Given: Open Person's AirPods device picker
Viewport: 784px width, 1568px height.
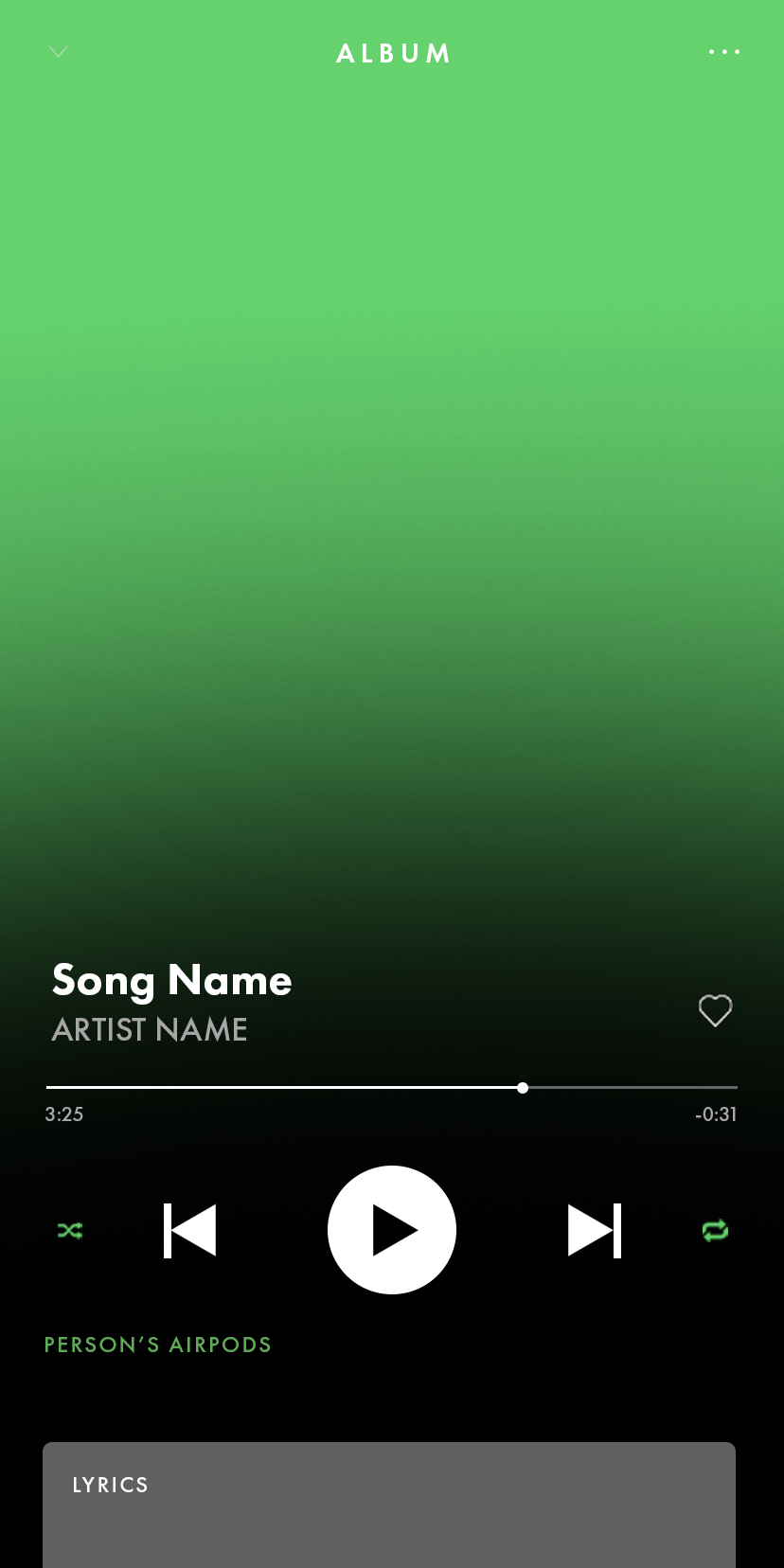Looking at the screenshot, I should click(158, 1345).
